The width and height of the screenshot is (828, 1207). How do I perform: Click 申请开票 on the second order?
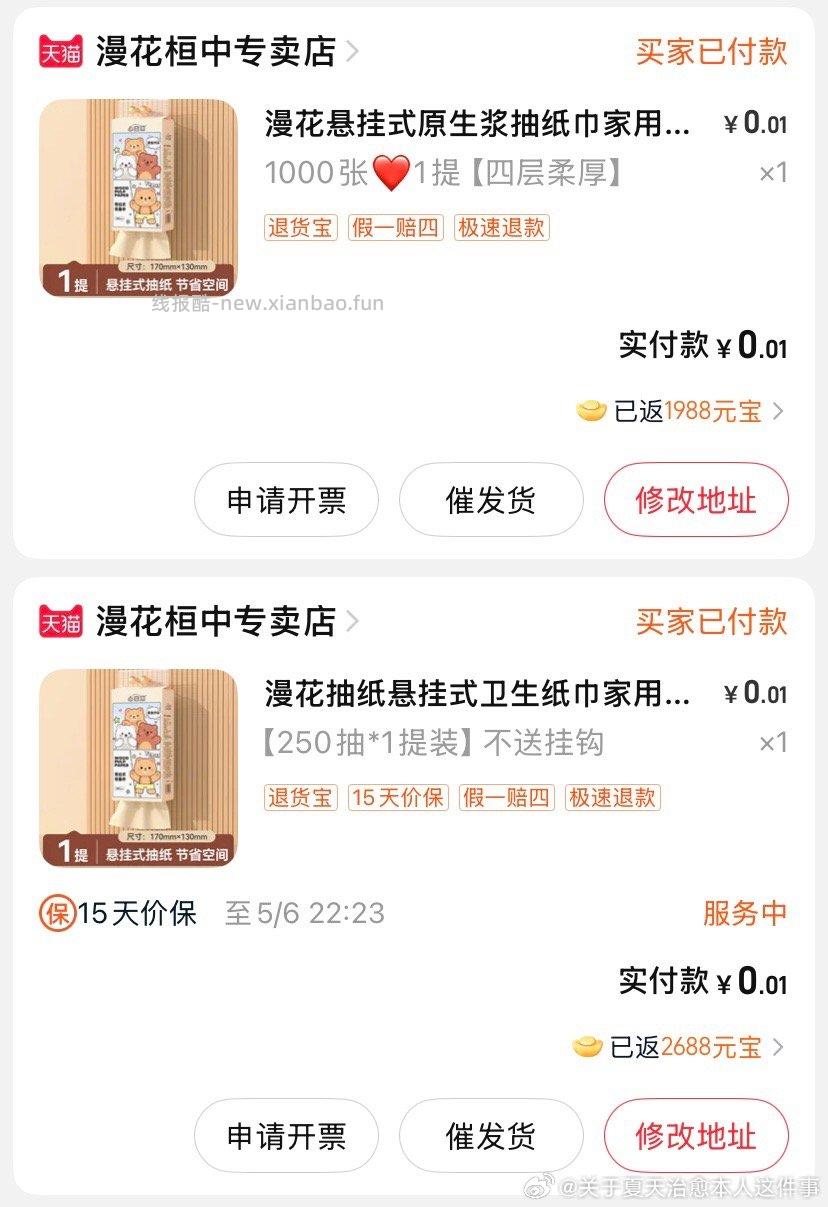286,1136
